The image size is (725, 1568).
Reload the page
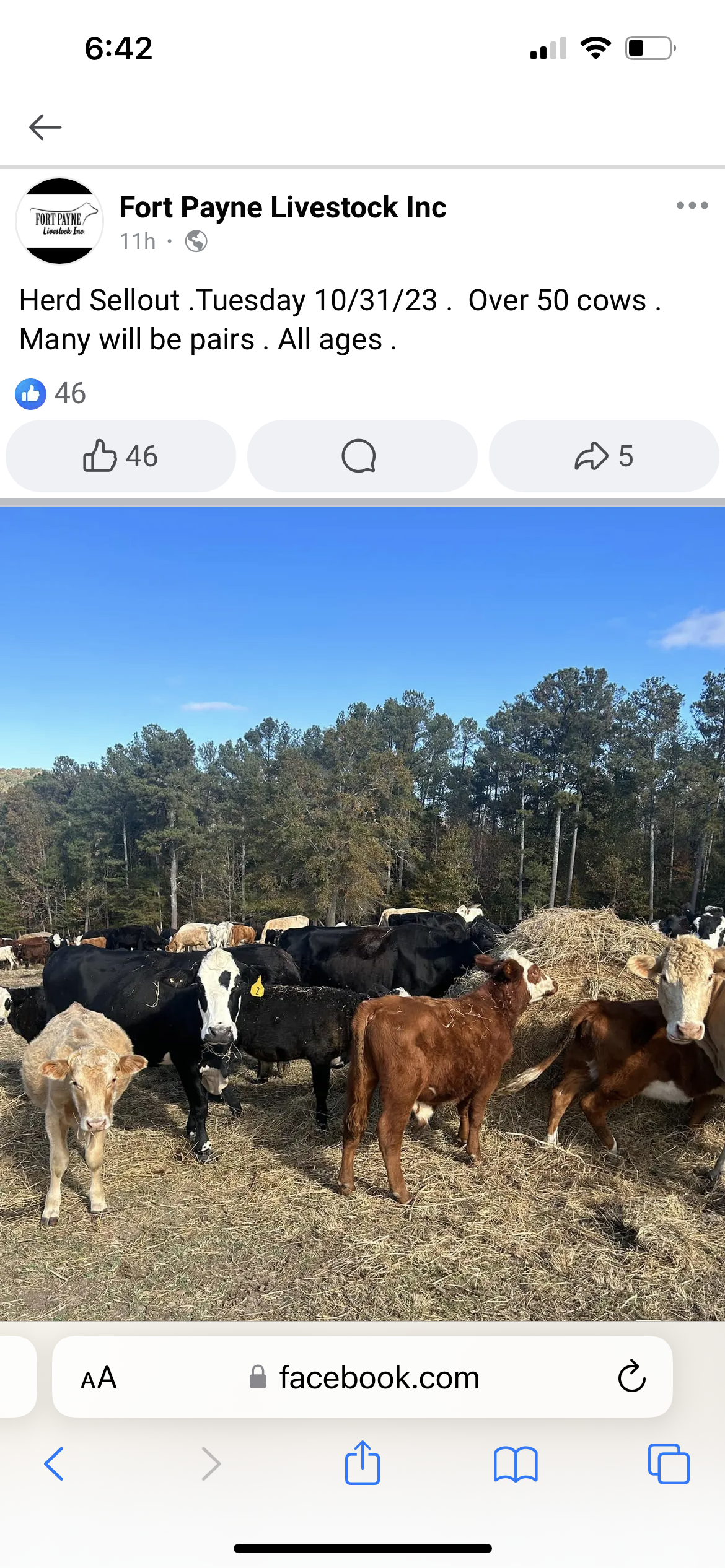click(631, 1377)
